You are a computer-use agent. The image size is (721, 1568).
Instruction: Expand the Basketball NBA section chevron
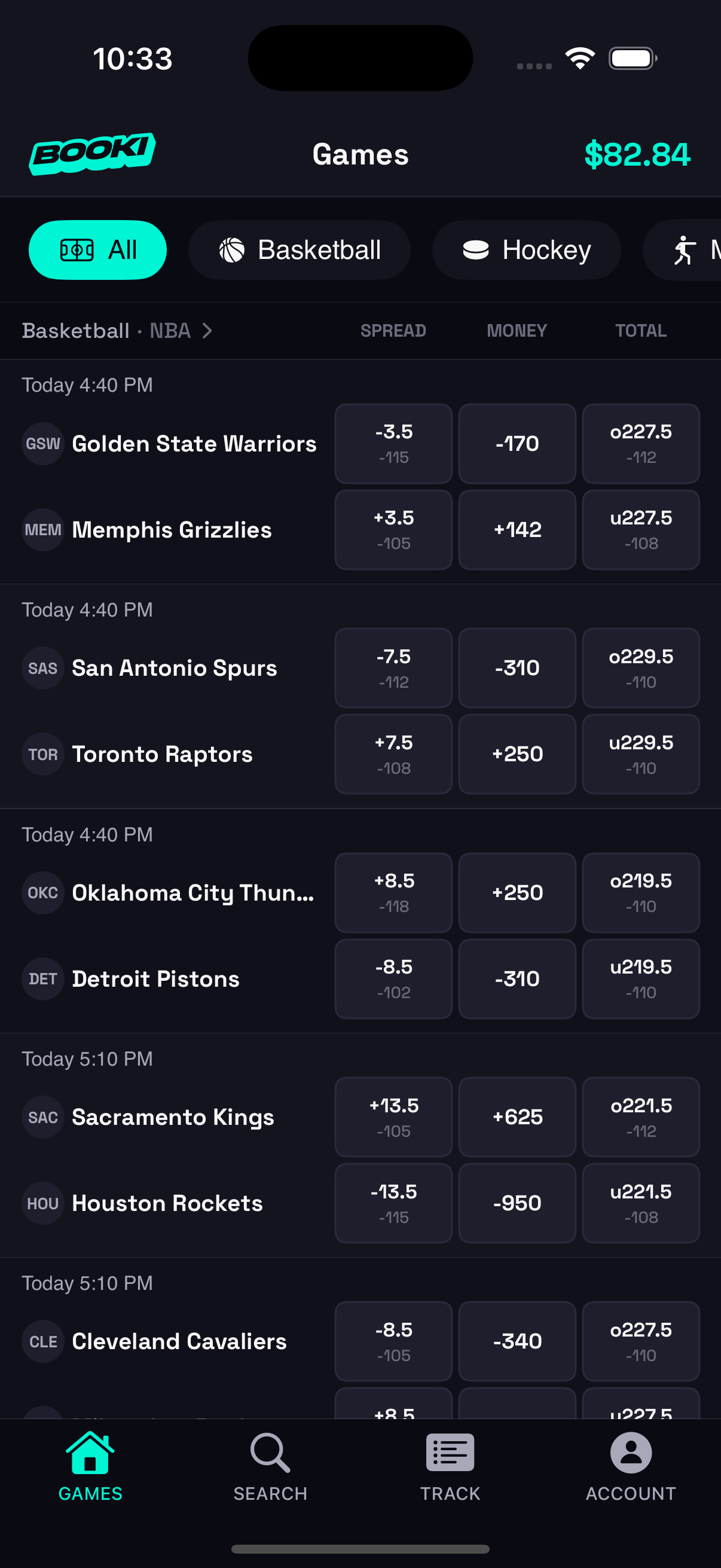(208, 331)
